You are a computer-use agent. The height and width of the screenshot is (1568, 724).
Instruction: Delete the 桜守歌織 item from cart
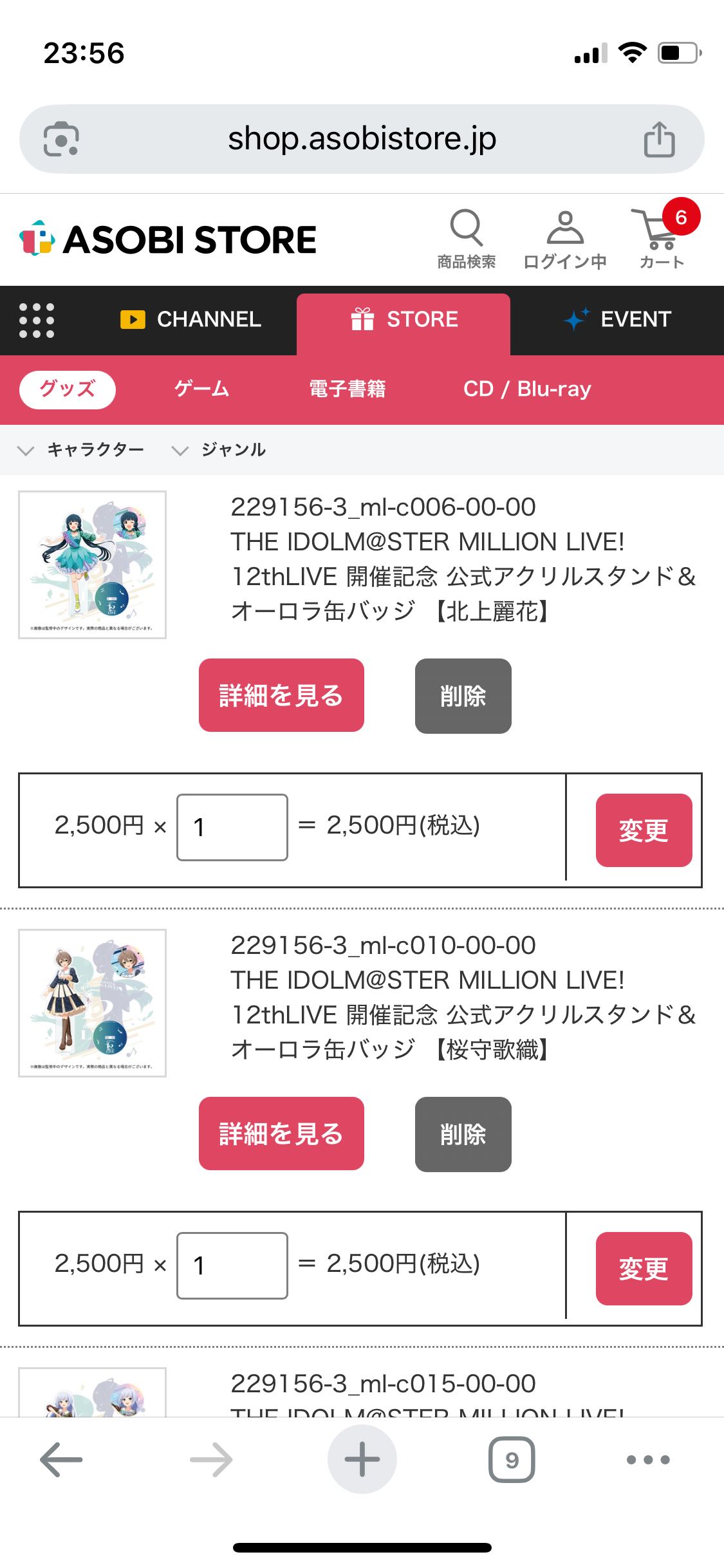(463, 1134)
